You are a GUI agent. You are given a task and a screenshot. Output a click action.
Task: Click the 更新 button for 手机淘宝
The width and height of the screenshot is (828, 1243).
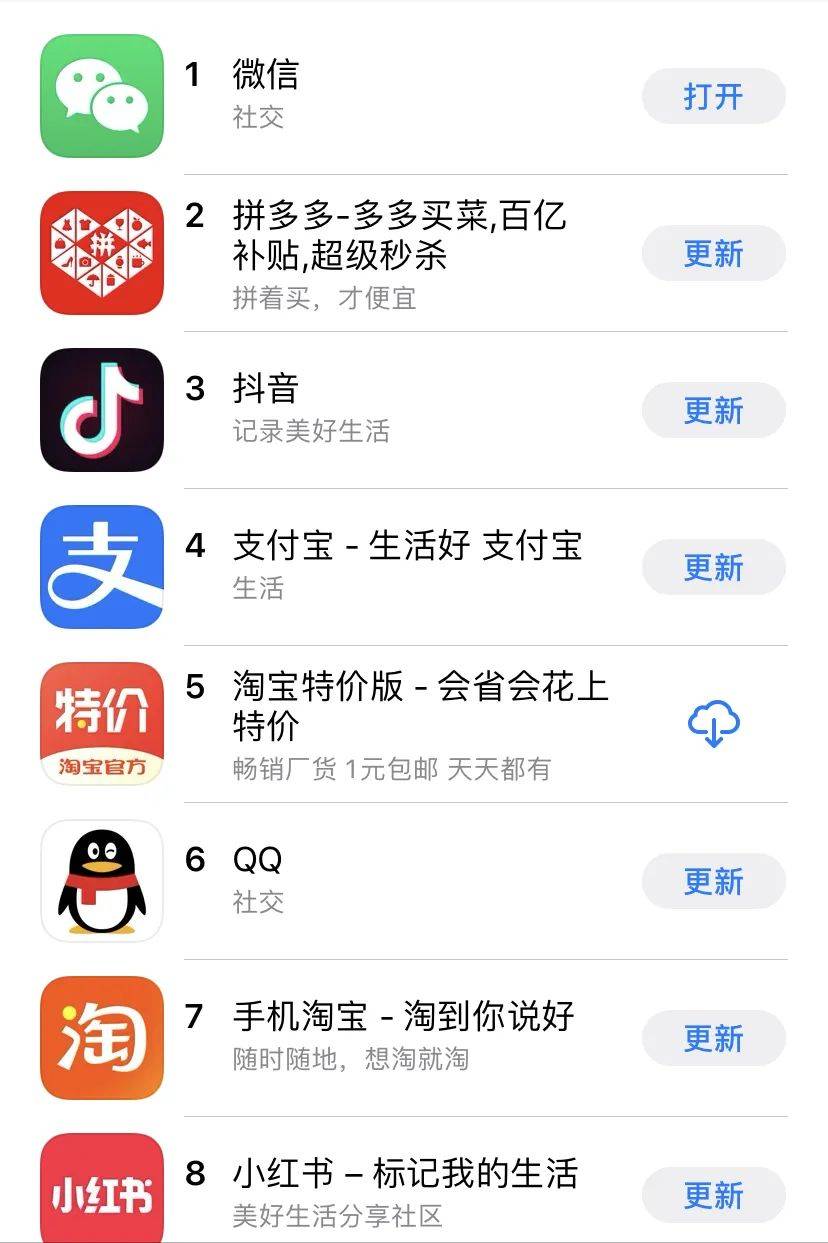[712, 1038]
